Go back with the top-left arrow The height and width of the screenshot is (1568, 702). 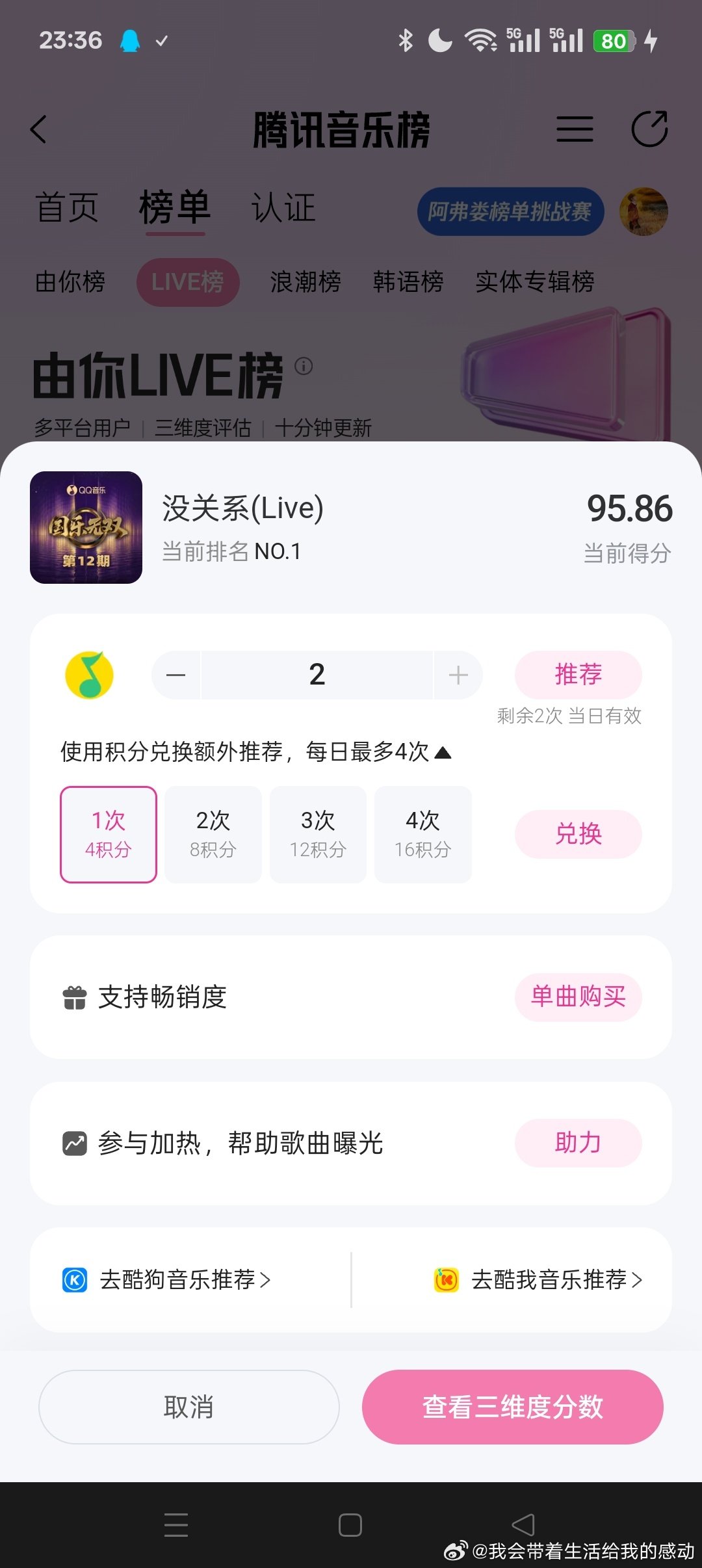pyautogui.click(x=39, y=129)
